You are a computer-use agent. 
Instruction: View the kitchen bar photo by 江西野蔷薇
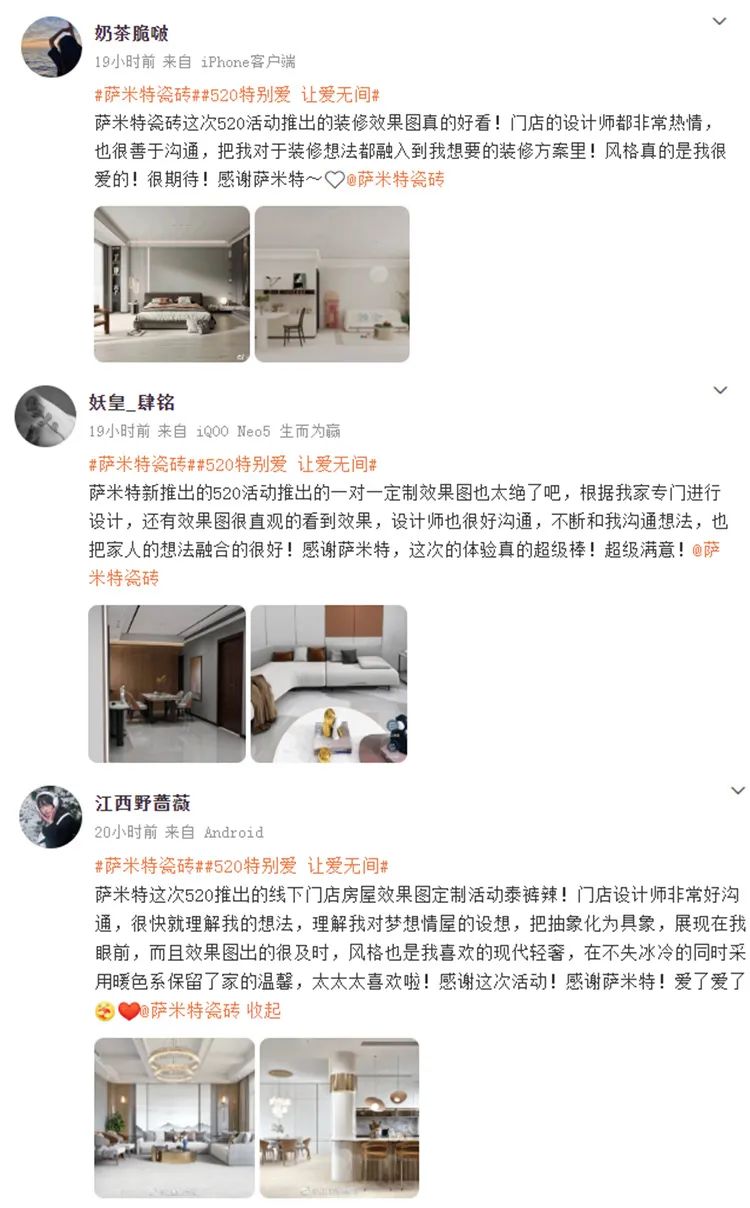pyautogui.click(x=340, y=1117)
